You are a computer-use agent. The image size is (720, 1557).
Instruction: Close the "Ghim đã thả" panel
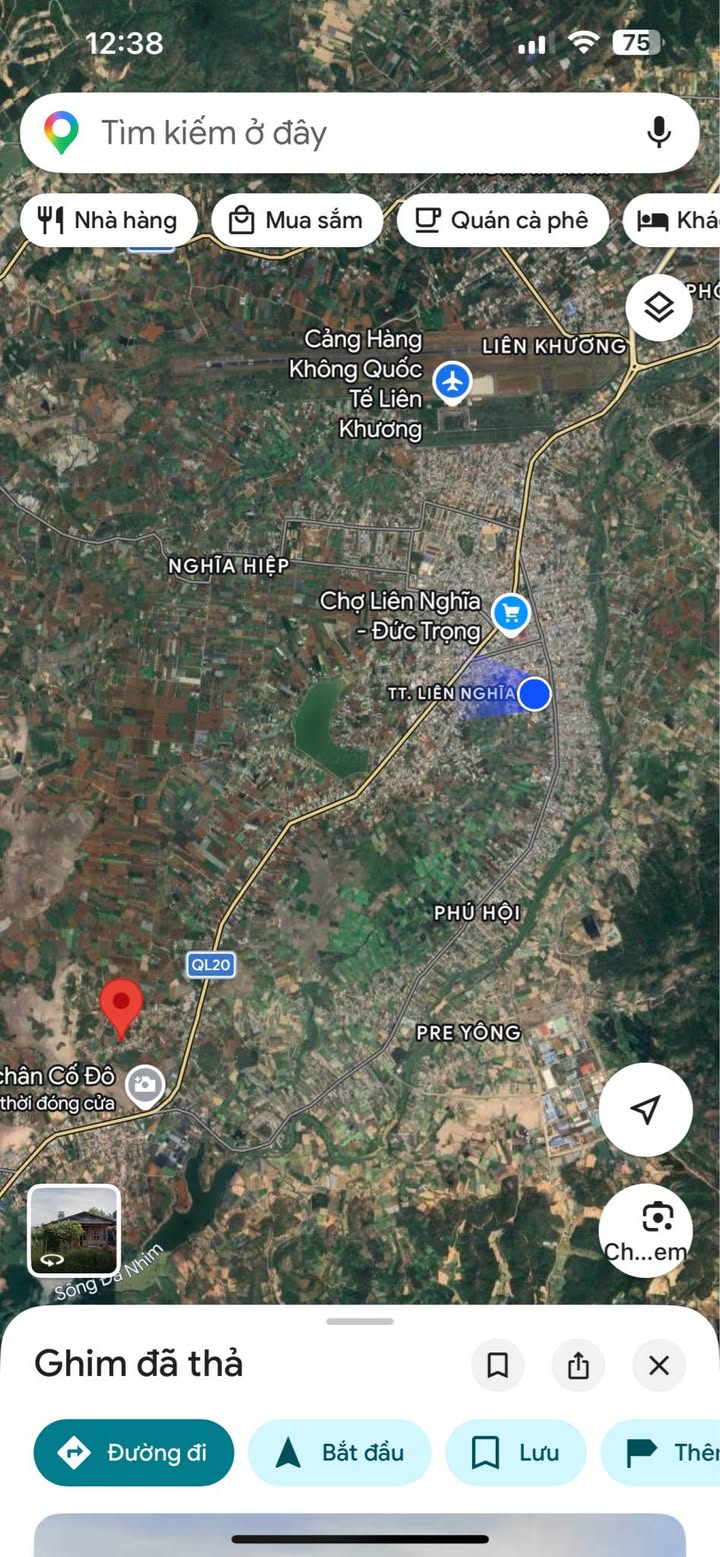659,1365
